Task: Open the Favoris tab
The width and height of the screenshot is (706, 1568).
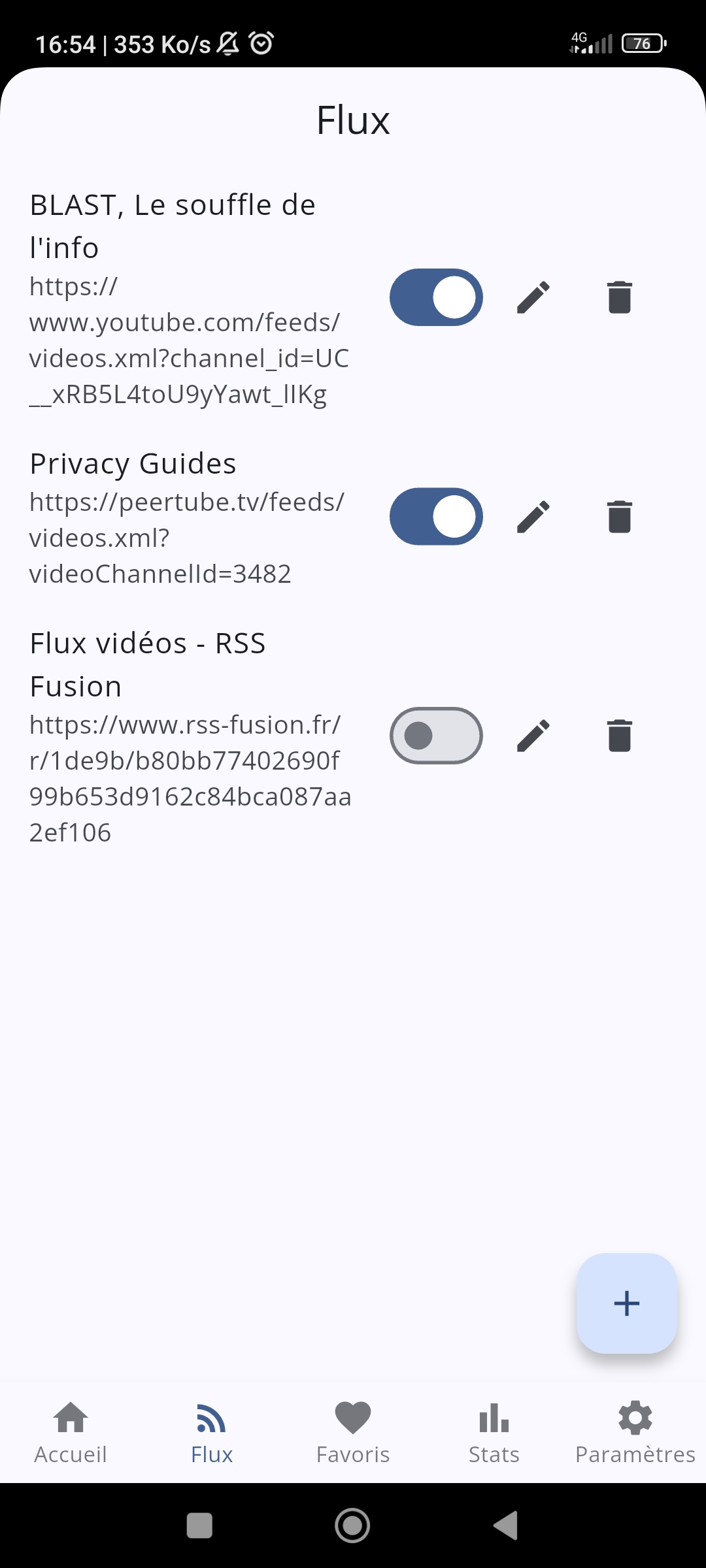Action: [x=353, y=1432]
